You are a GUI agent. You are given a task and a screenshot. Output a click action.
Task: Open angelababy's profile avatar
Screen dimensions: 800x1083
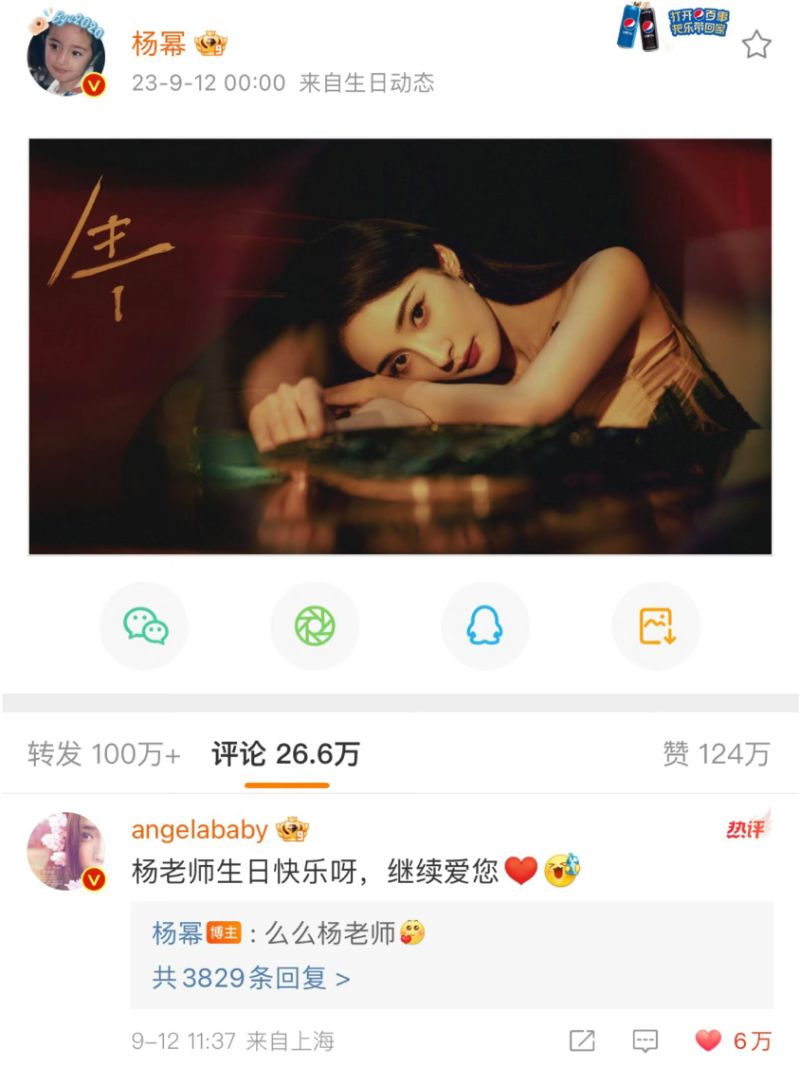tap(66, 851)
